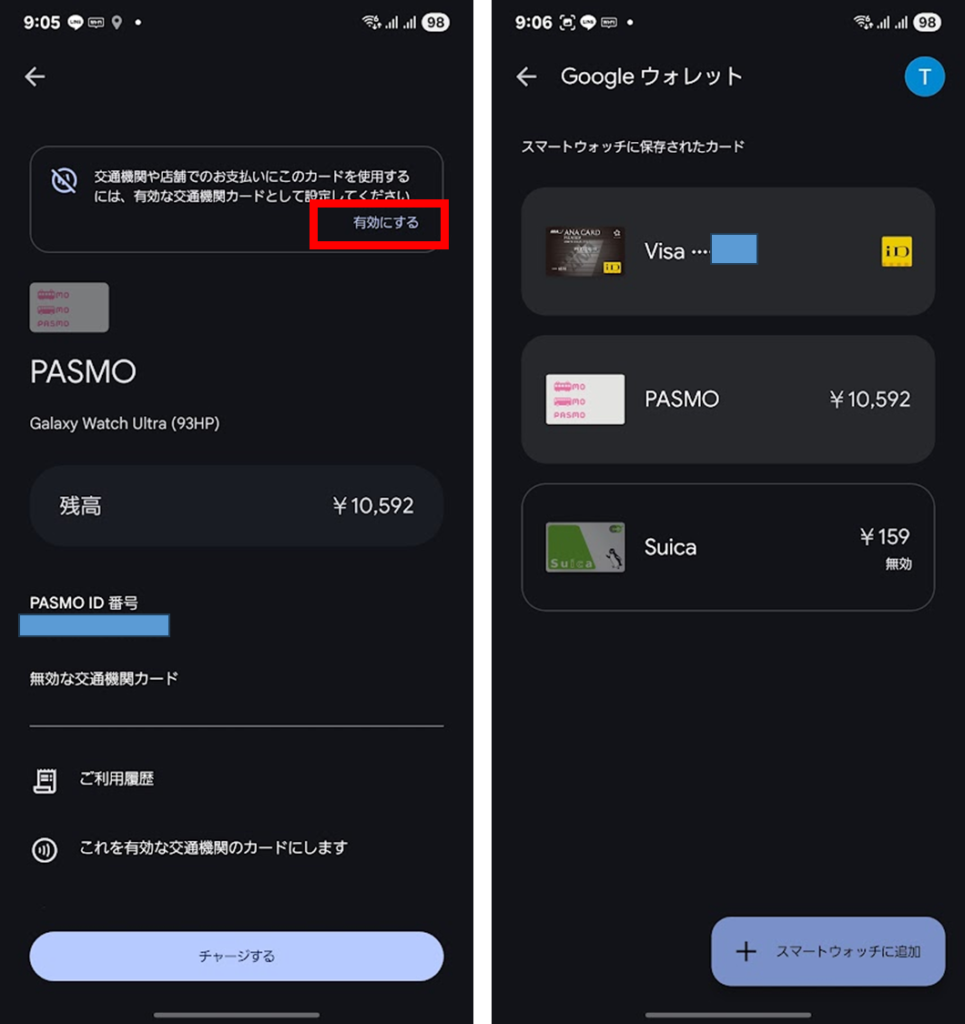Select これを有効な交通機関のカードにします
The image size is (965, 1024).
click(x=213, y=848)
